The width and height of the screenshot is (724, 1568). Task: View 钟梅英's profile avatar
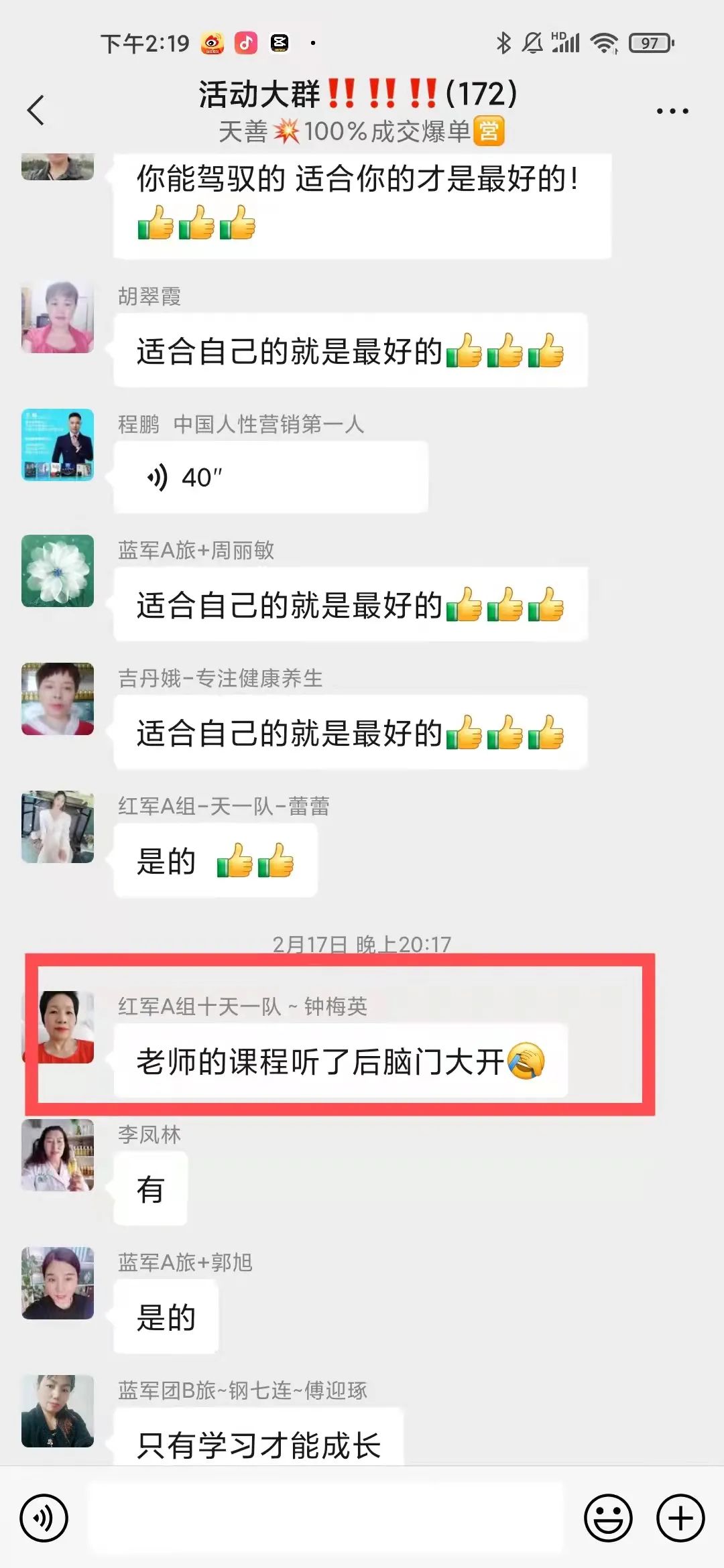pos(66,1027)
